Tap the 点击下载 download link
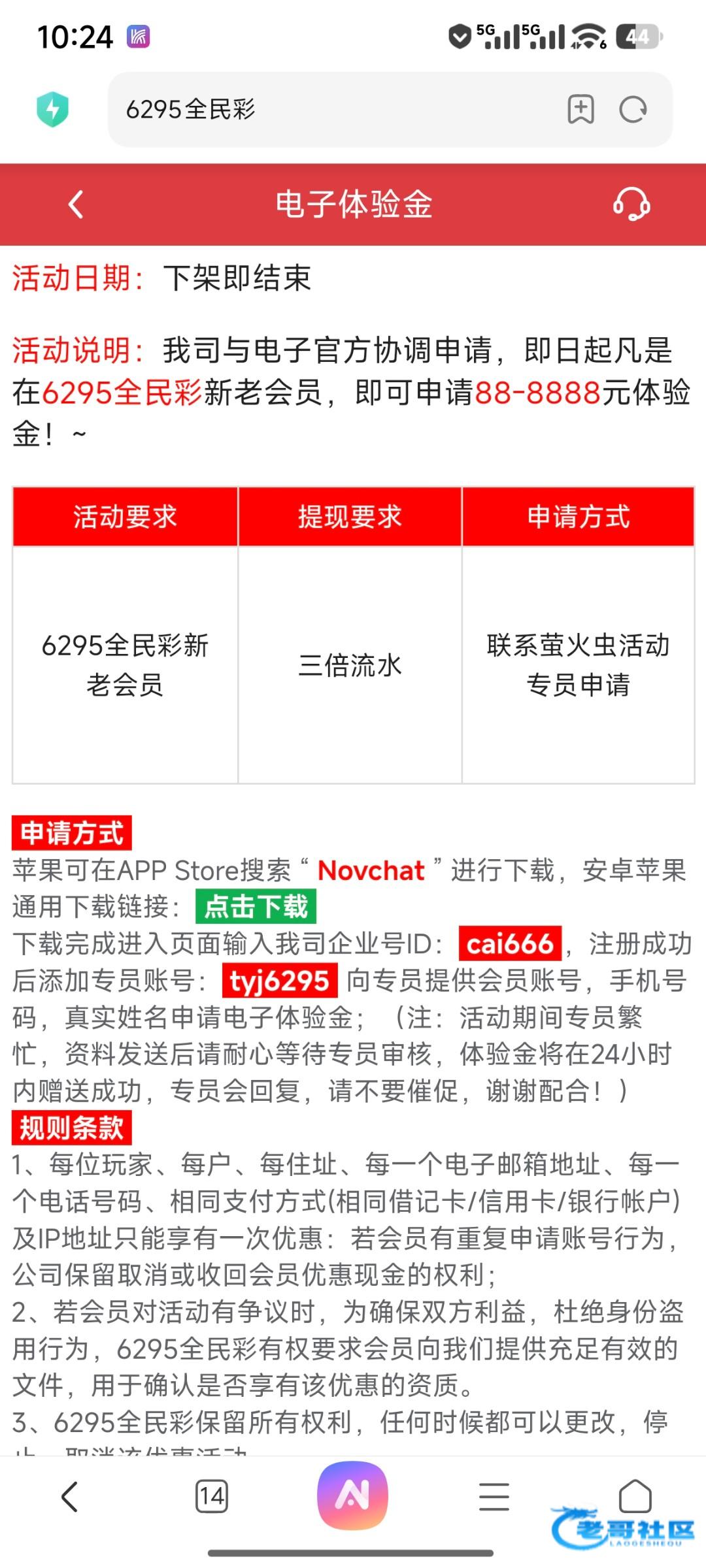Viewport: 706px width, 1568px height. point(256,907)
